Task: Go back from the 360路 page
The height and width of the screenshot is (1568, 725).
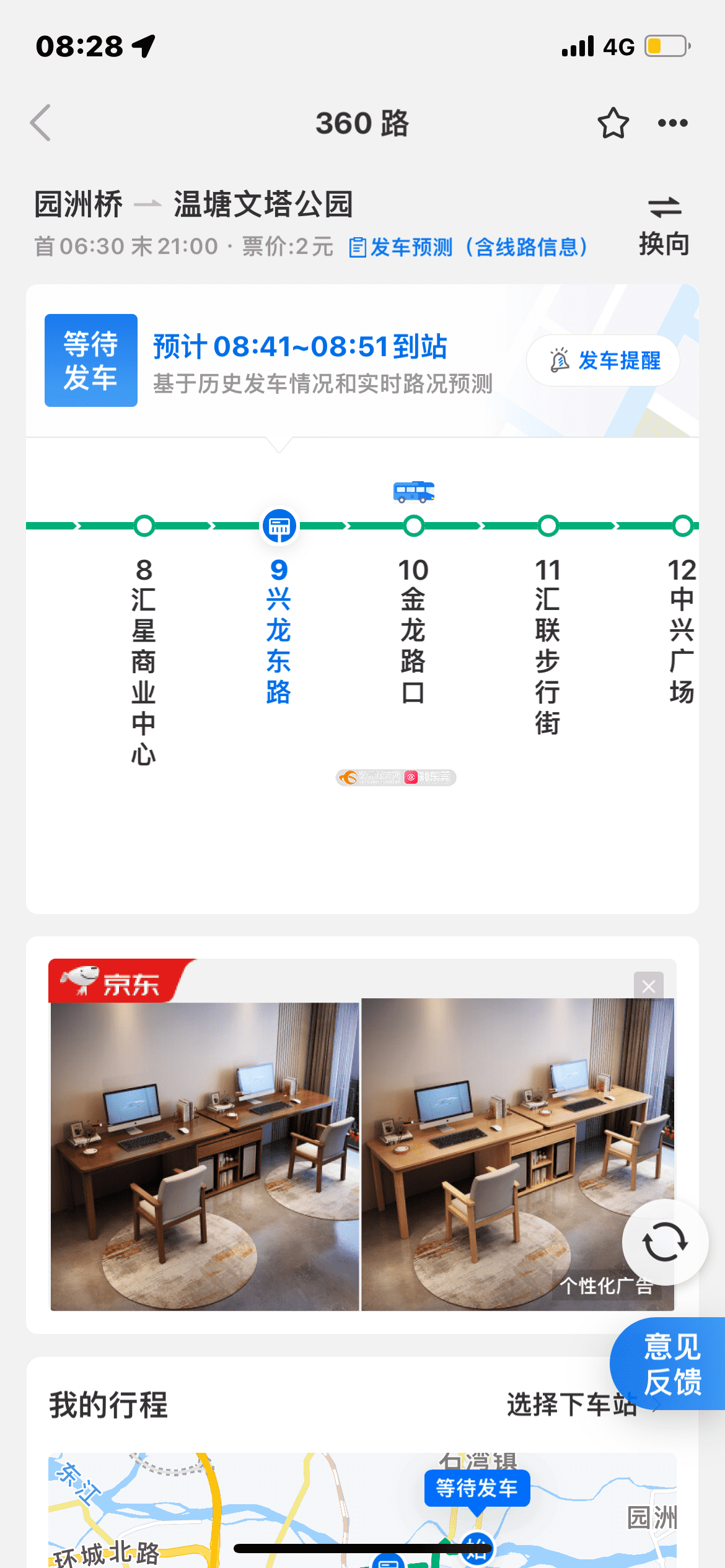Action: tap(41, 123)
